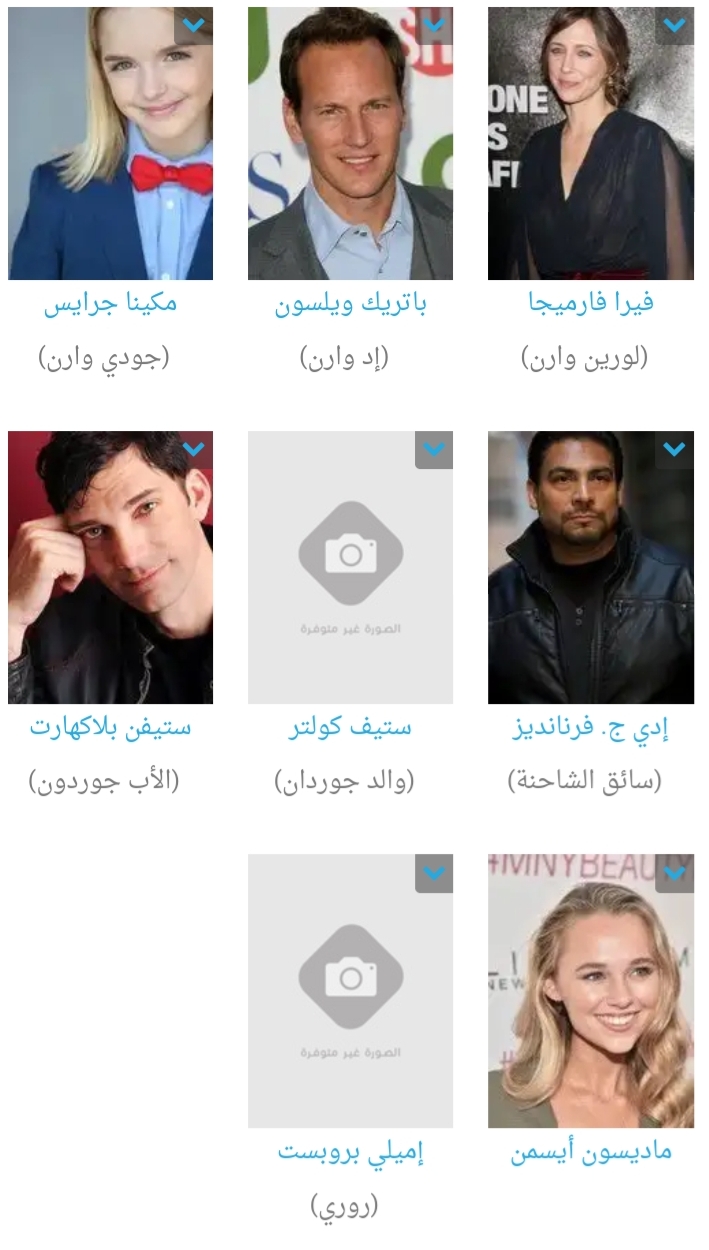This screenshot has height=1250, width=709.
Task: Expand dropdown arrow on ستيفن بلاكهارت photo
Action: [x=194, y=450]
